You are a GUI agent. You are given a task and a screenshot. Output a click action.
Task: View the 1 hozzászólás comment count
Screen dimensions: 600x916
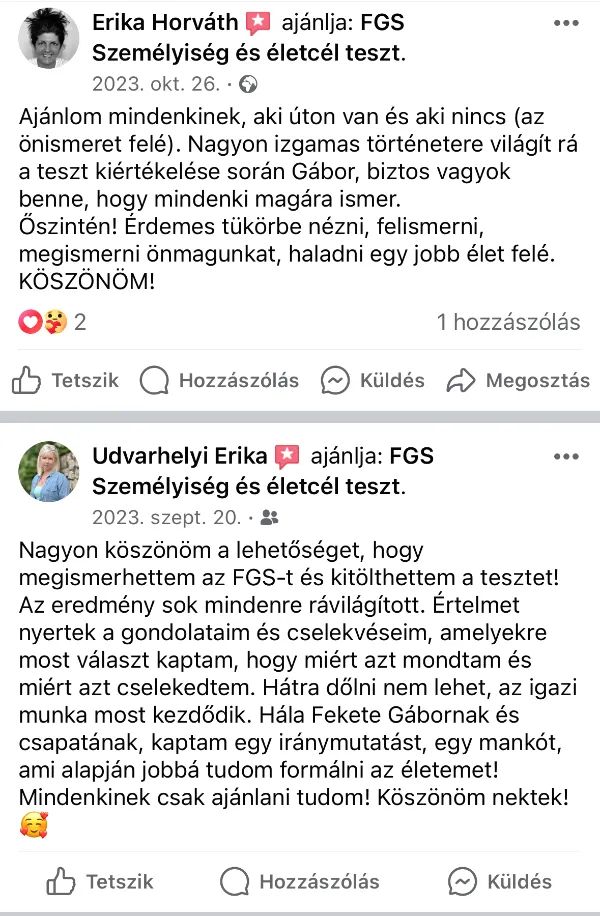508,322
